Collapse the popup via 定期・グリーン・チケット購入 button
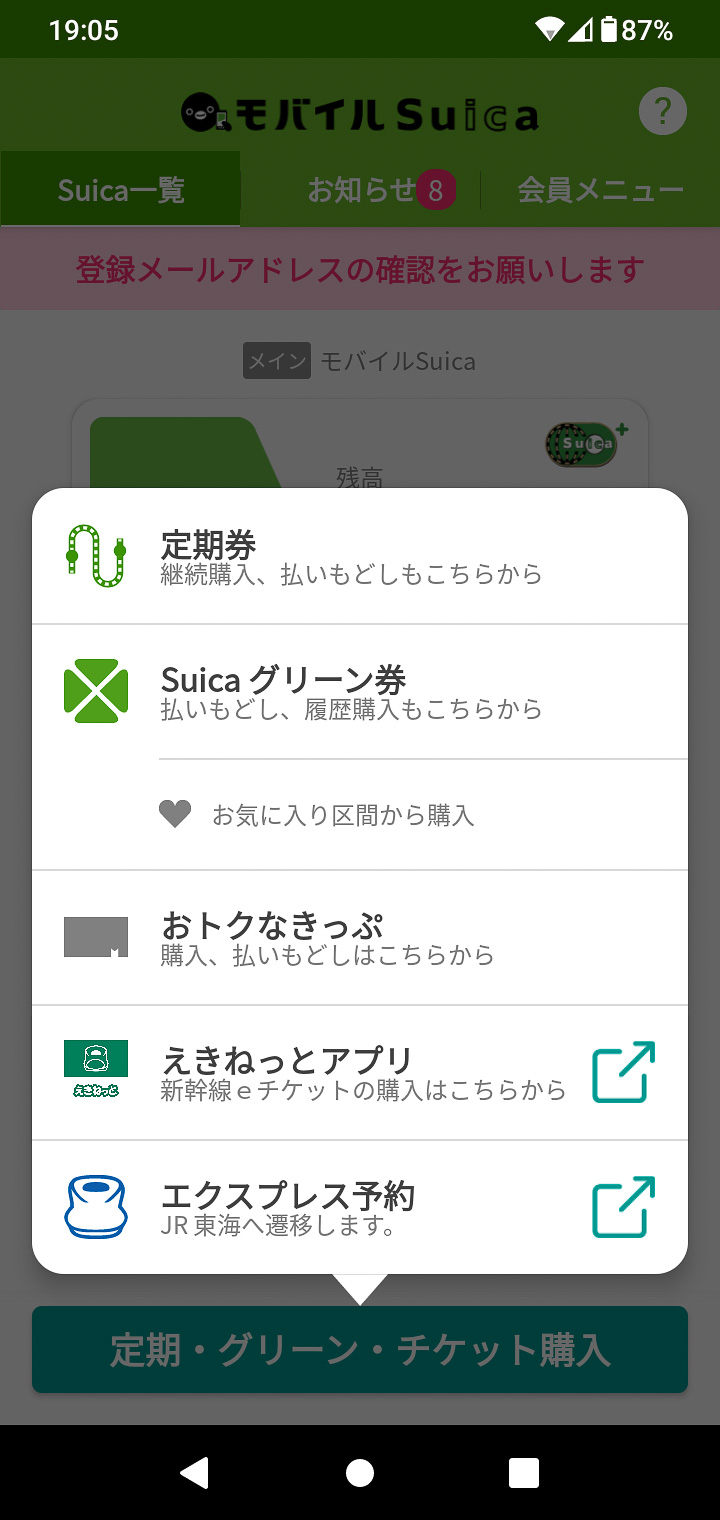This screenshot has width=720, height=1520. click(x=359, y=1349)
